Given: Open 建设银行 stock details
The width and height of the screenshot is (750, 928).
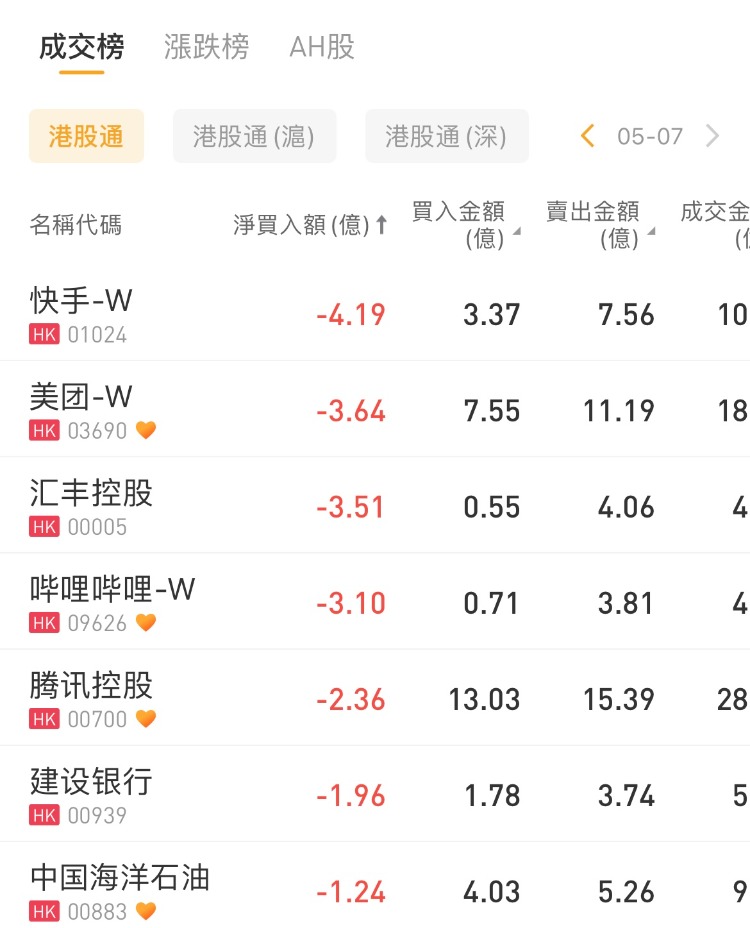Looking at the screenshot, I should (92, 794).
